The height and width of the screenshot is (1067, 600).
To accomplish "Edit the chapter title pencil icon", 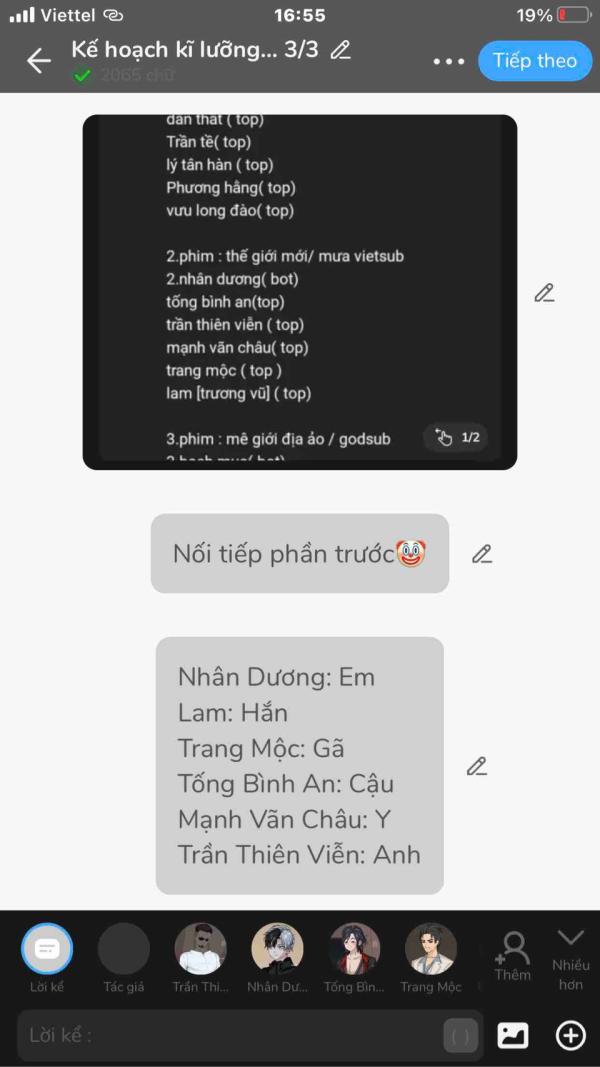I will click(340, 50).
